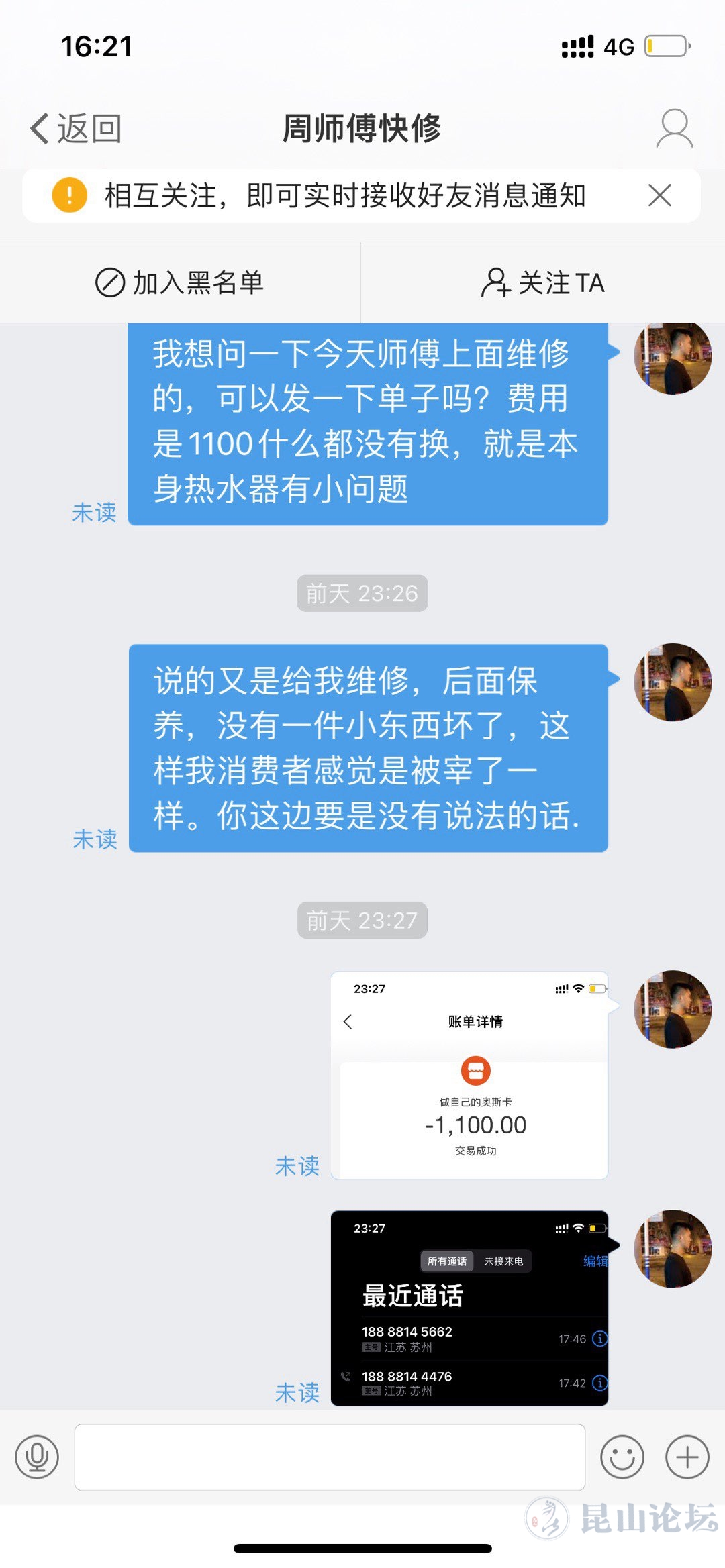Open the contact profile icon
725x1568 pixels.
pyautogui.click(x=674, y=128)
